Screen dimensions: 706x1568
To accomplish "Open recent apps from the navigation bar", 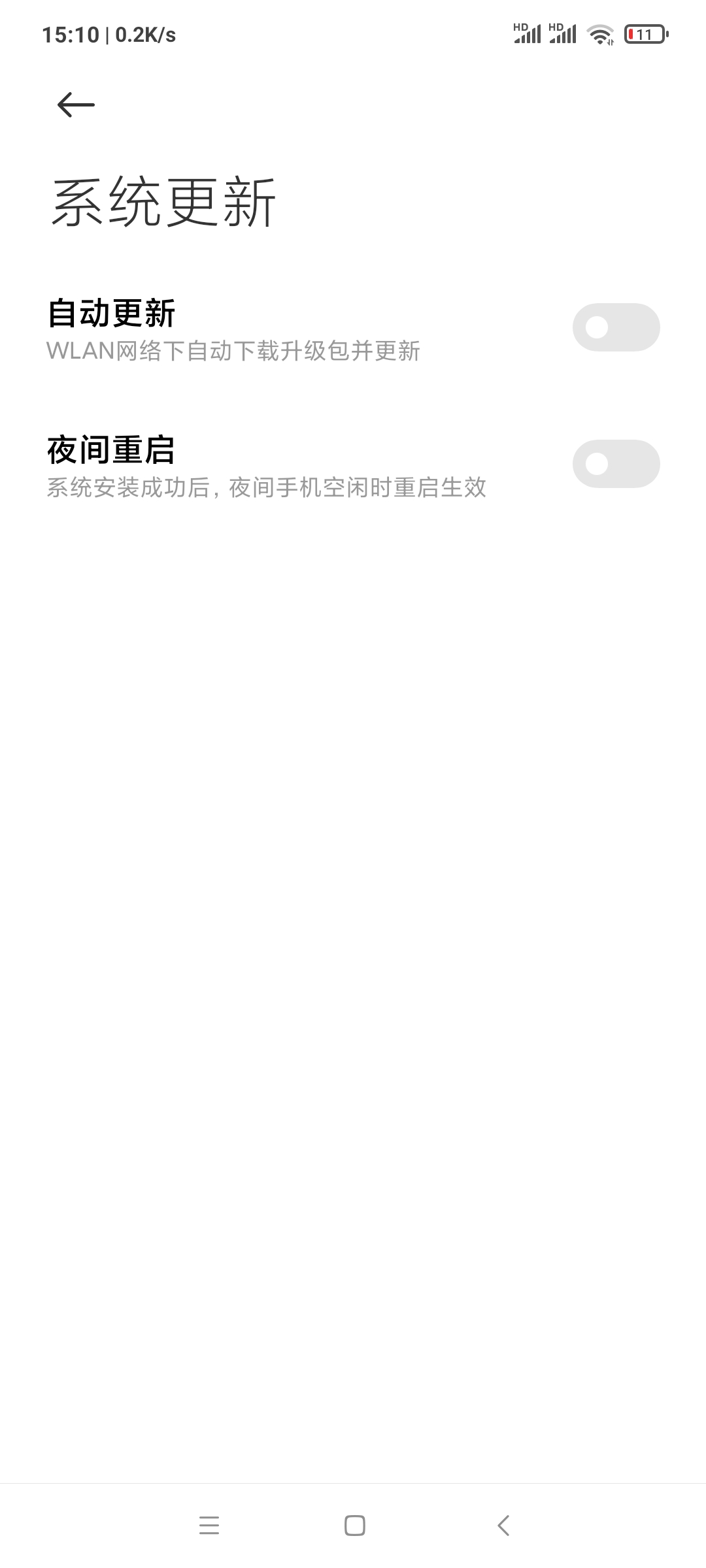I will pos(209,1526).
